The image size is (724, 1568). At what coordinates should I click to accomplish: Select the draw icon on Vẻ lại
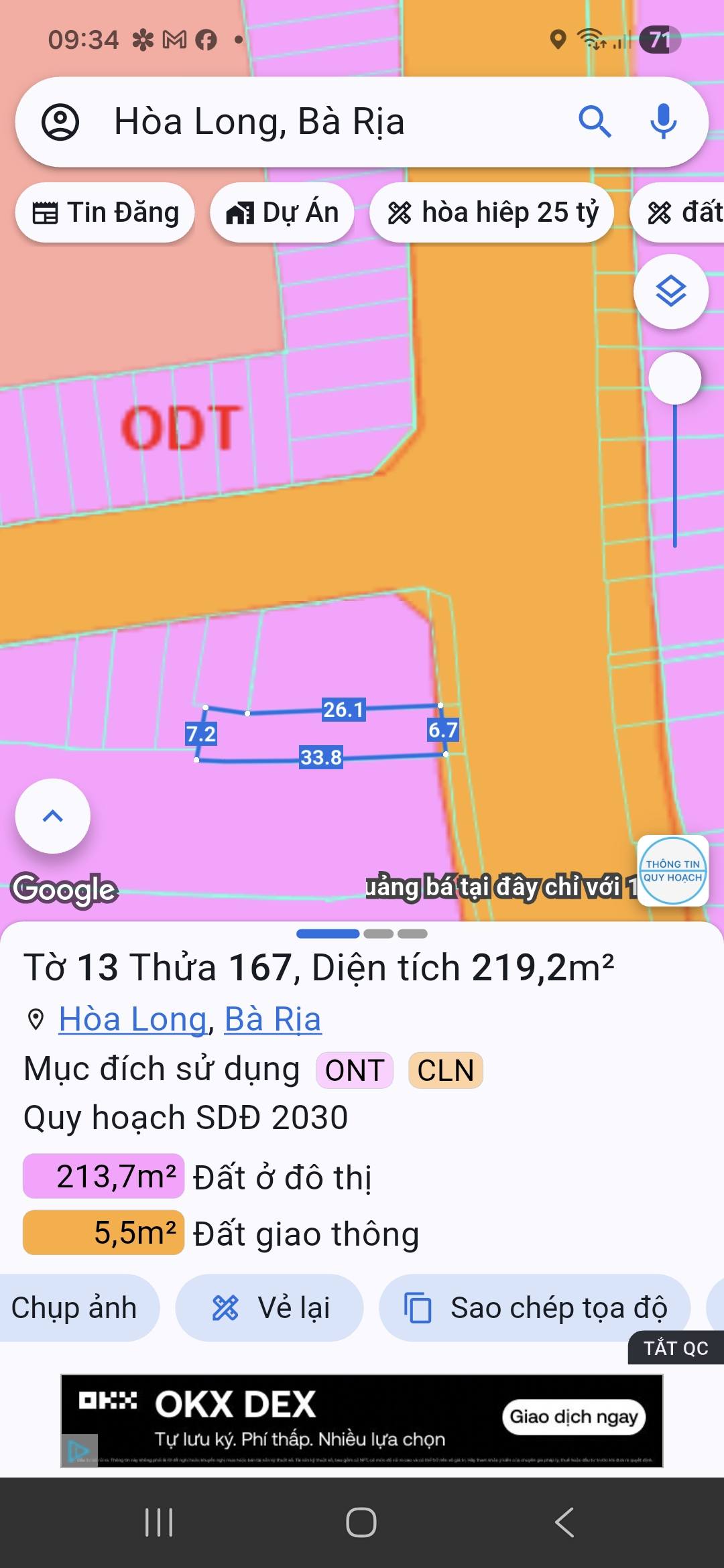coord(226,1306)
